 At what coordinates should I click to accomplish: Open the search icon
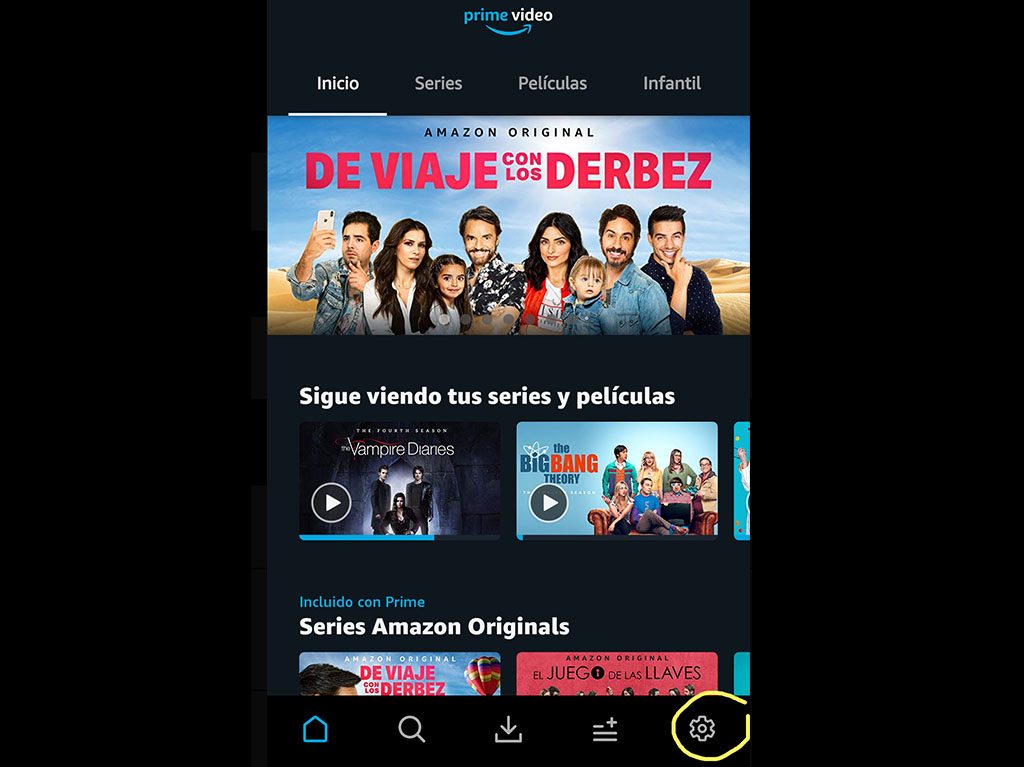coord(411,729)
